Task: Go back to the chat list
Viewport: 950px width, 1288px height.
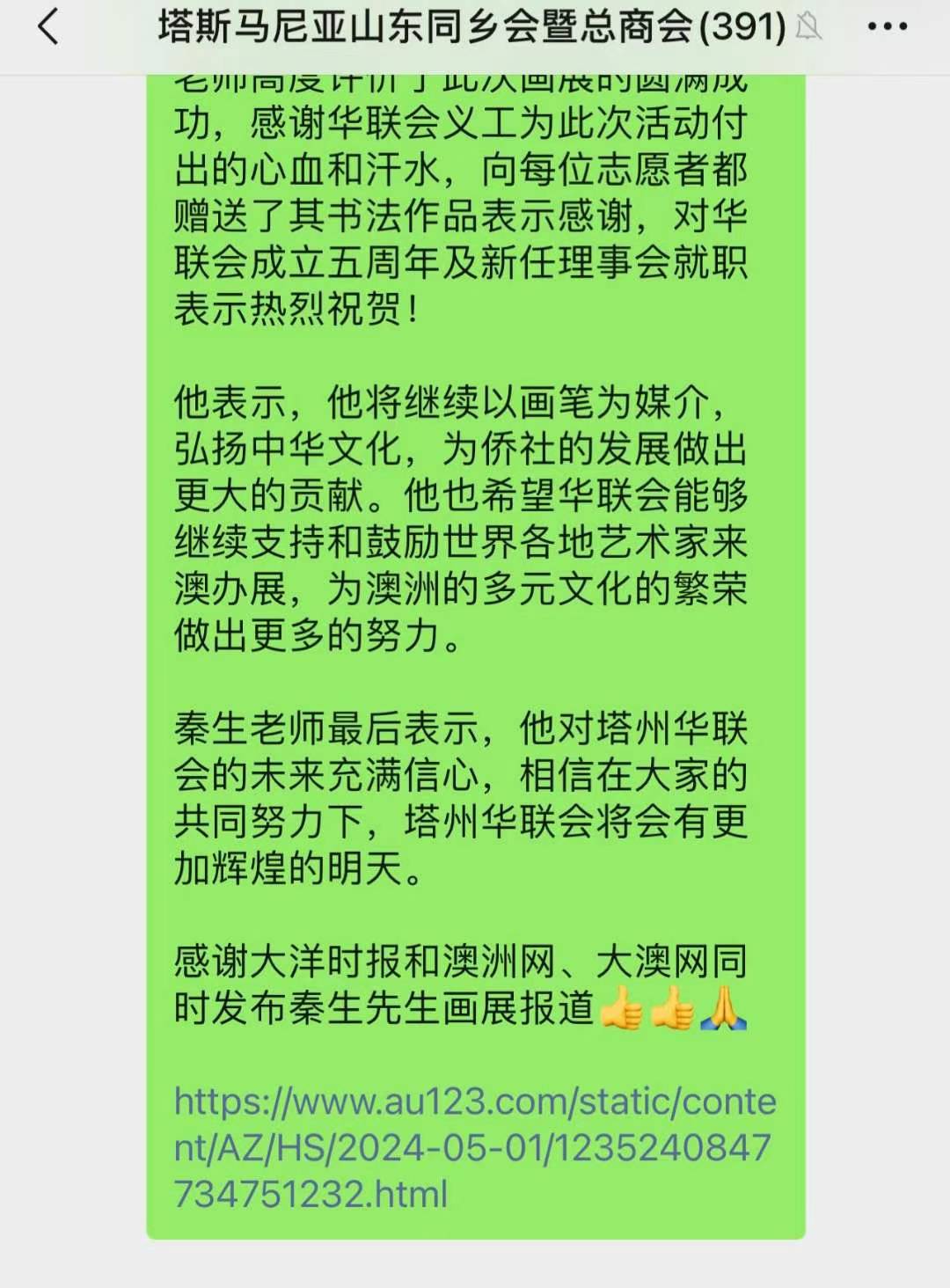Action: pyautogui.click(x=49, y=27)
